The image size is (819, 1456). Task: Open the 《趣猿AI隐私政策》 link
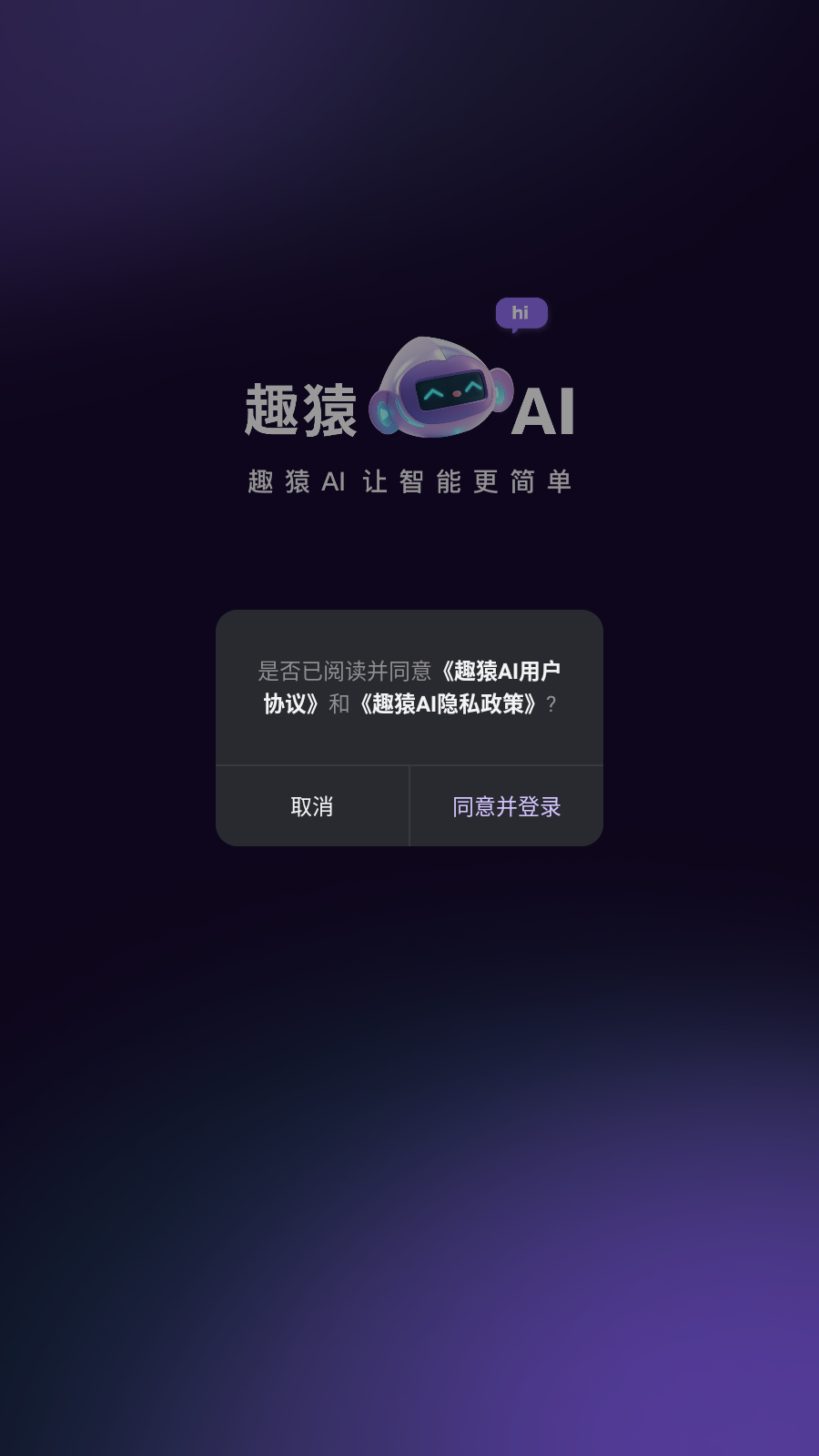coord(446,704)
